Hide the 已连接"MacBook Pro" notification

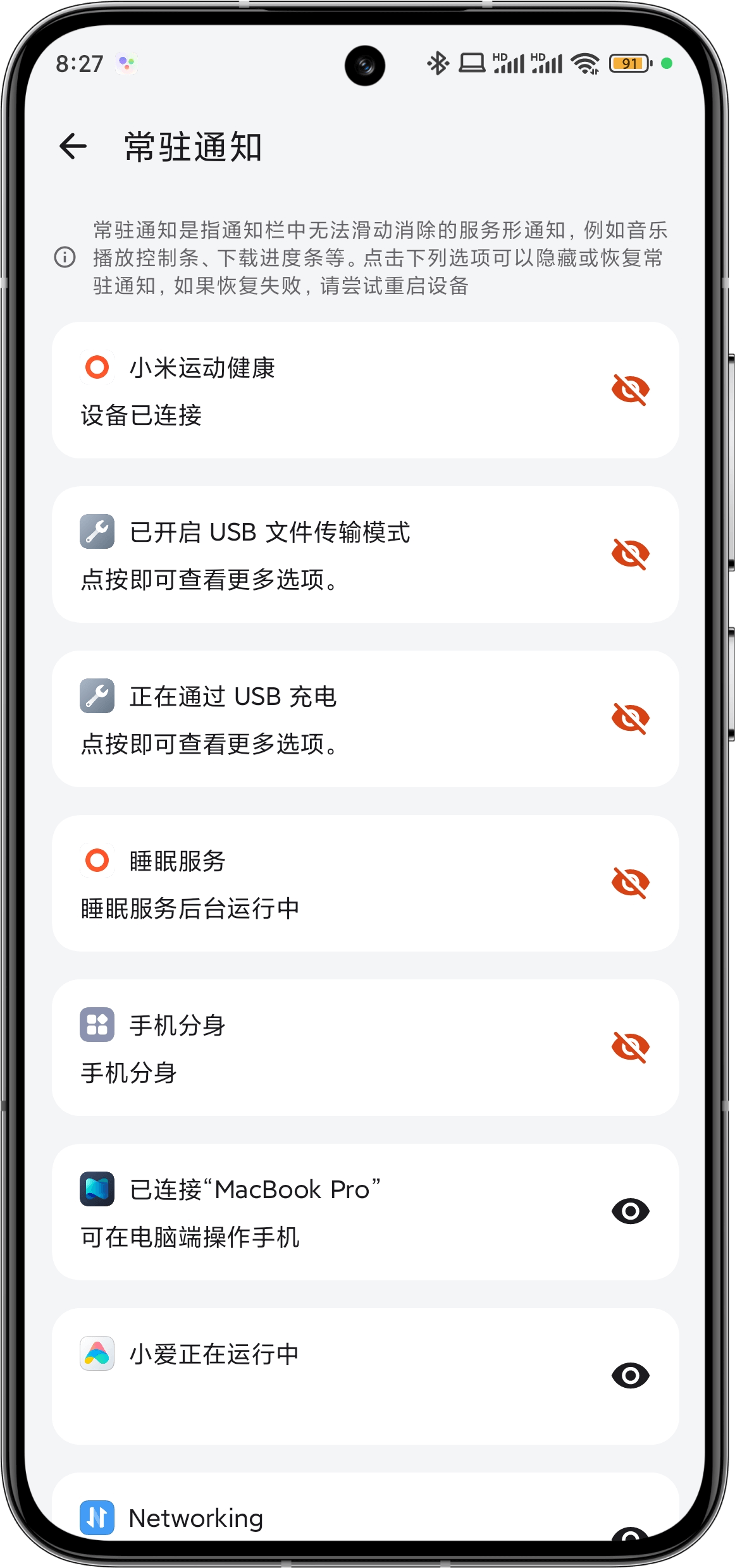630,1211
